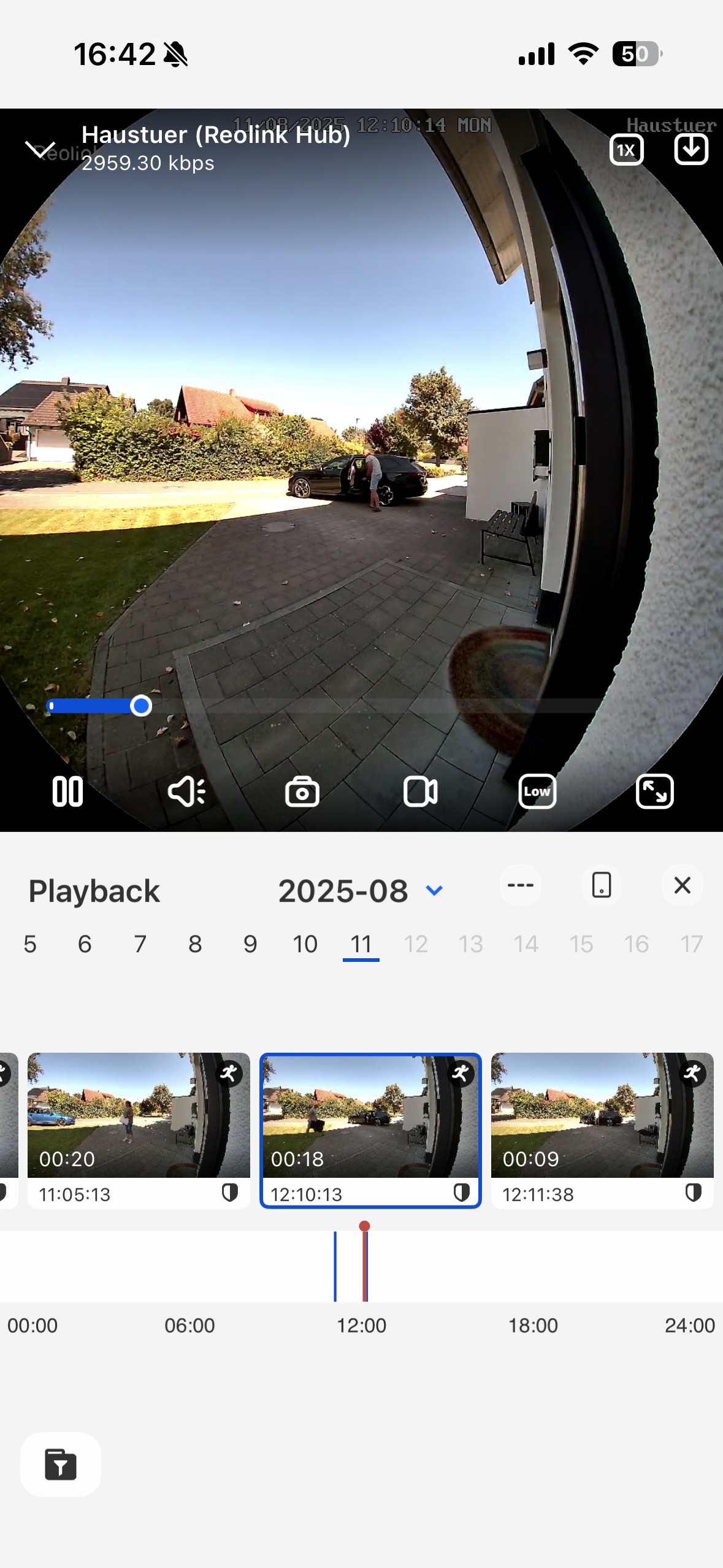
Task: Open the 11:05:13 recording clip
Action: click(x=139, y=1131)
